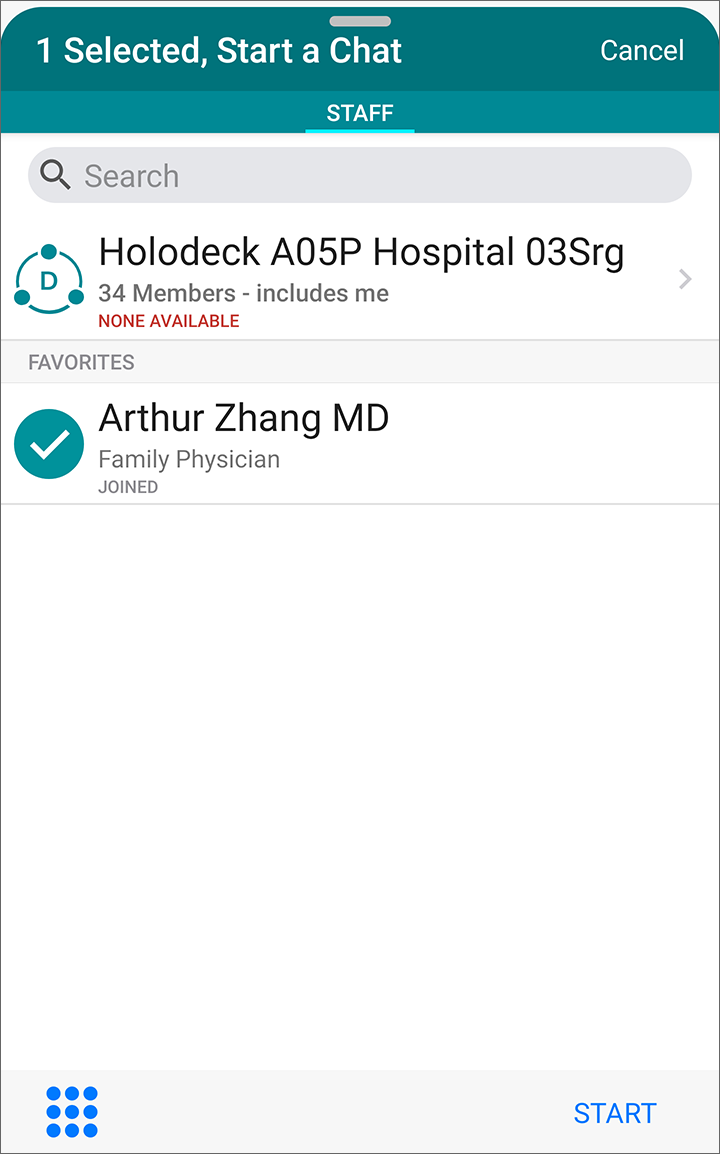720x1154 pixels.
Task: Switch to the Staff tab
Action: click(x=360, y=113)
